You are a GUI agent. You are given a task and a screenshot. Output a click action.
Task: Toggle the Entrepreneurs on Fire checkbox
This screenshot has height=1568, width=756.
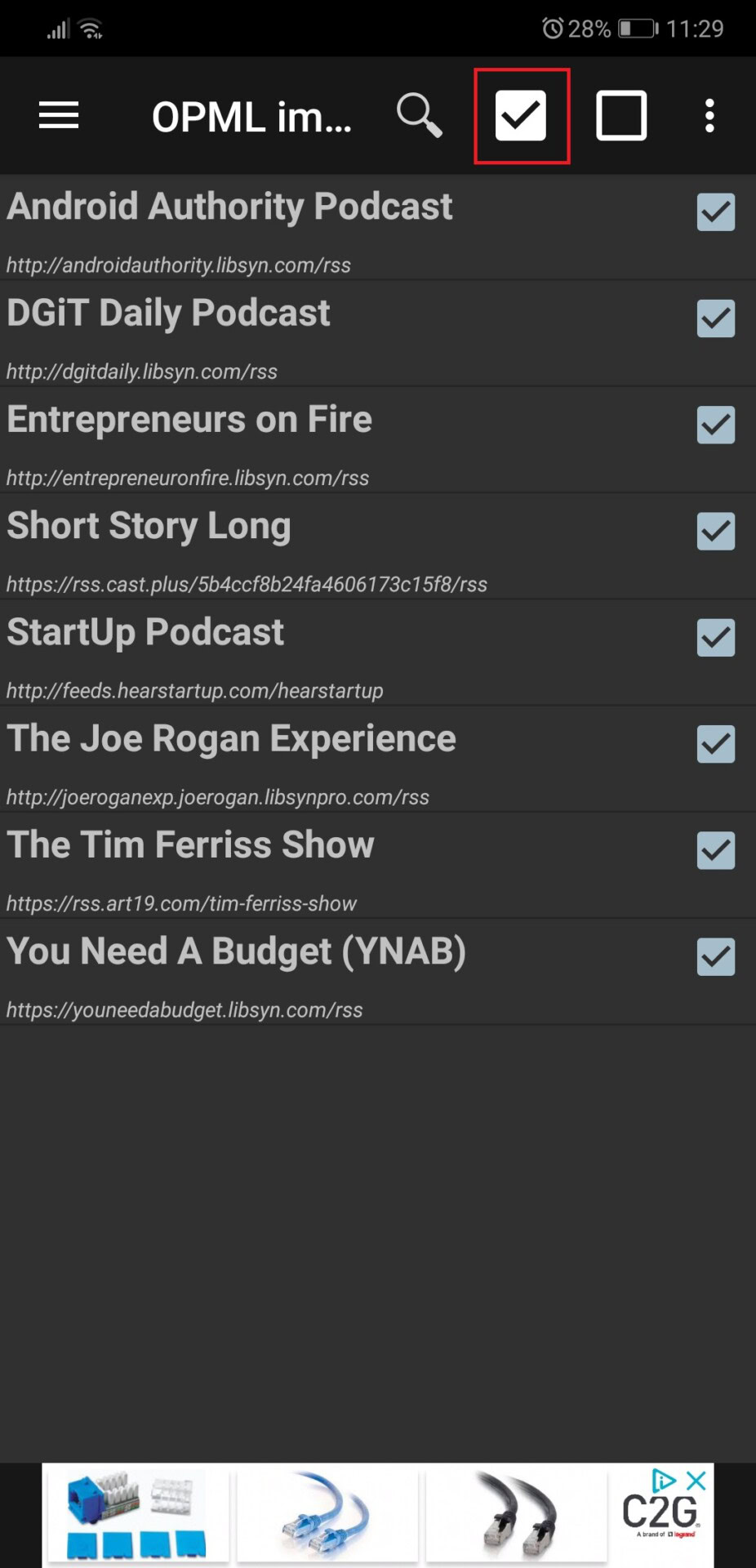(716, 425)
